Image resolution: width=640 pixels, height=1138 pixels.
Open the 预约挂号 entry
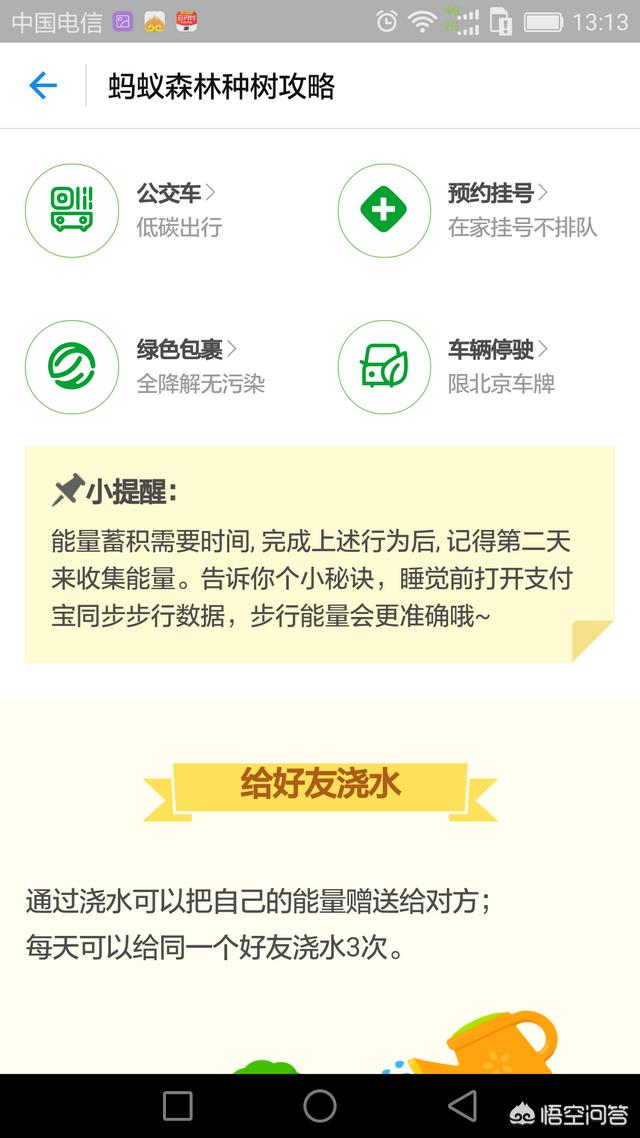click(x=468, y=210)
